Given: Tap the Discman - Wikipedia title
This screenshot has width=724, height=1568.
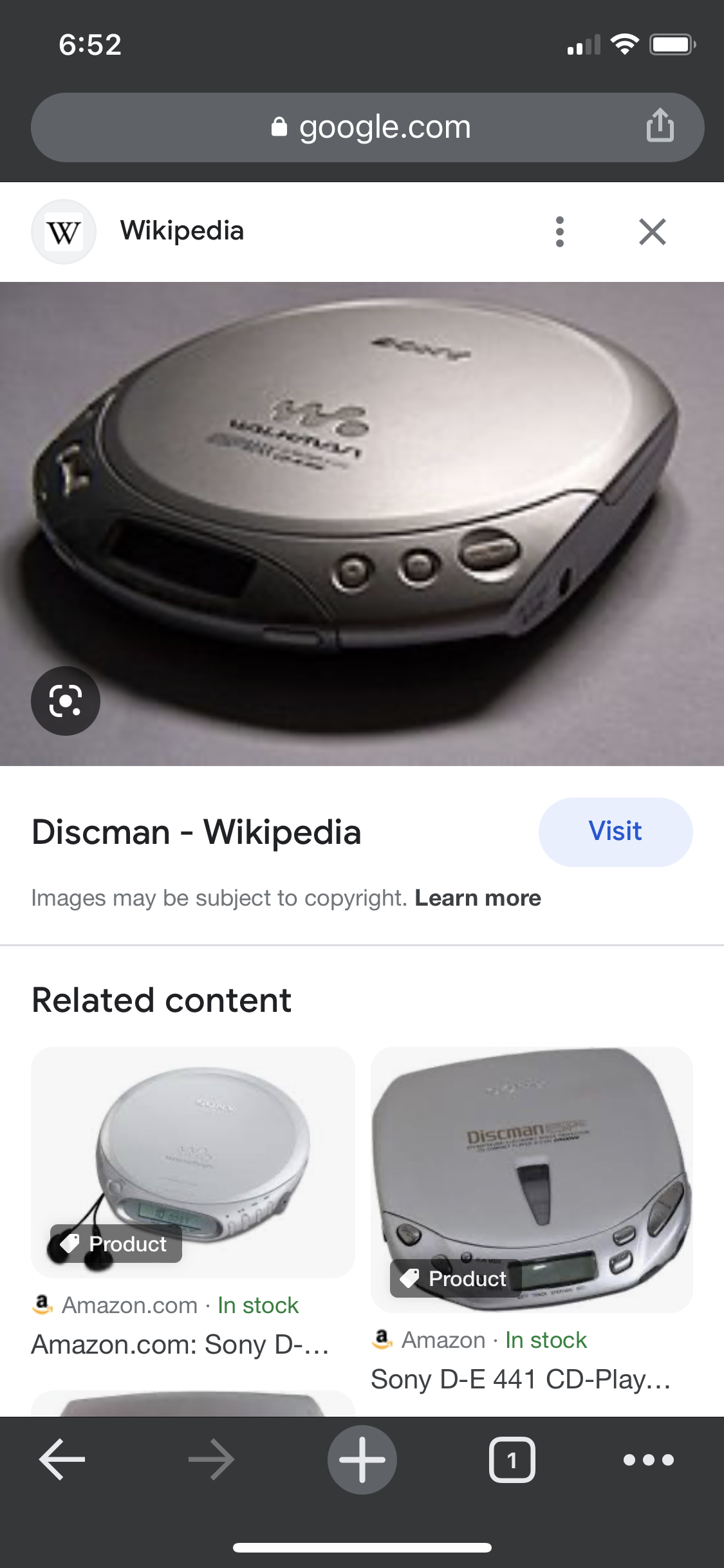Looking at the screenshot, I should [197, 832].
